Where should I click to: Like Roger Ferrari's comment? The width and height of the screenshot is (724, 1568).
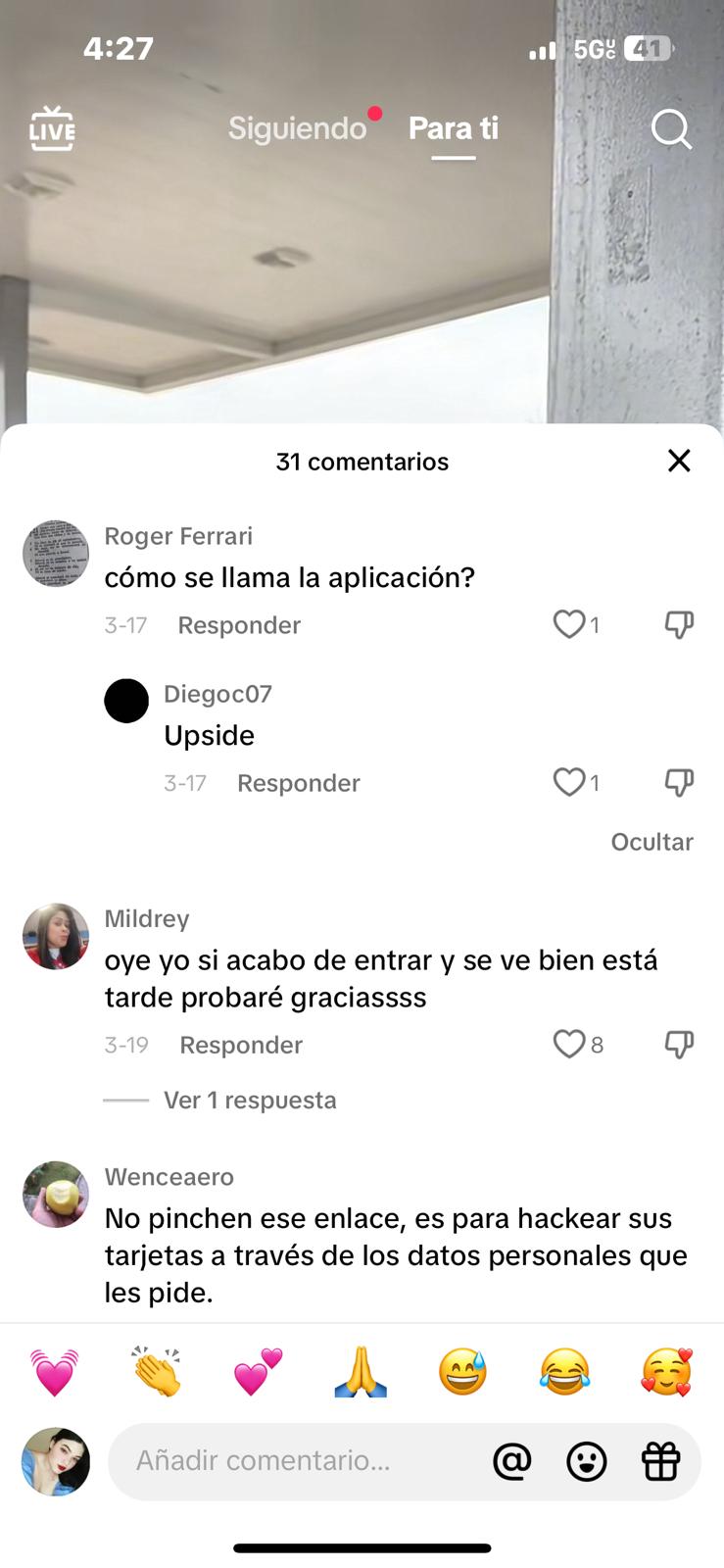(x=569, y=624)
